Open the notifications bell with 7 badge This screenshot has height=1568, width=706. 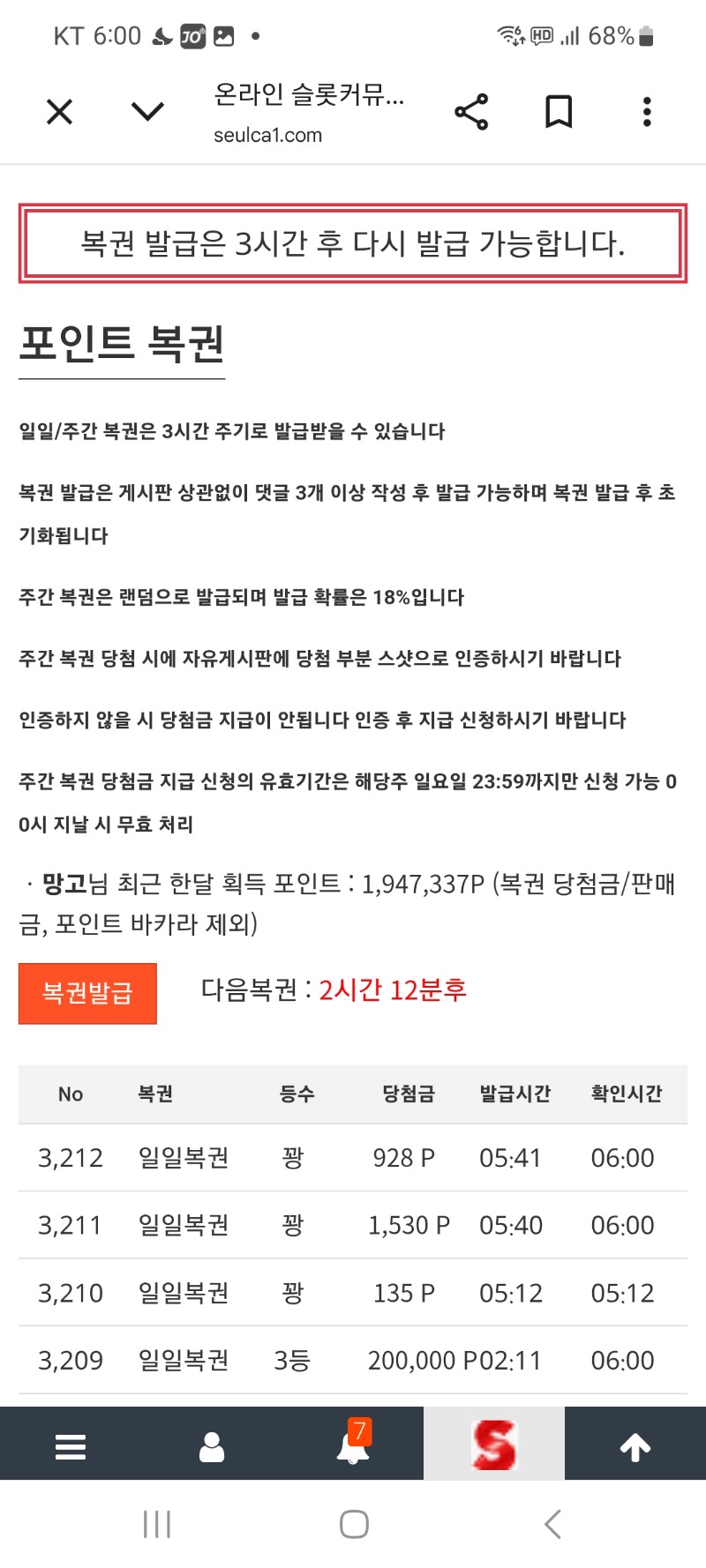353,1446
